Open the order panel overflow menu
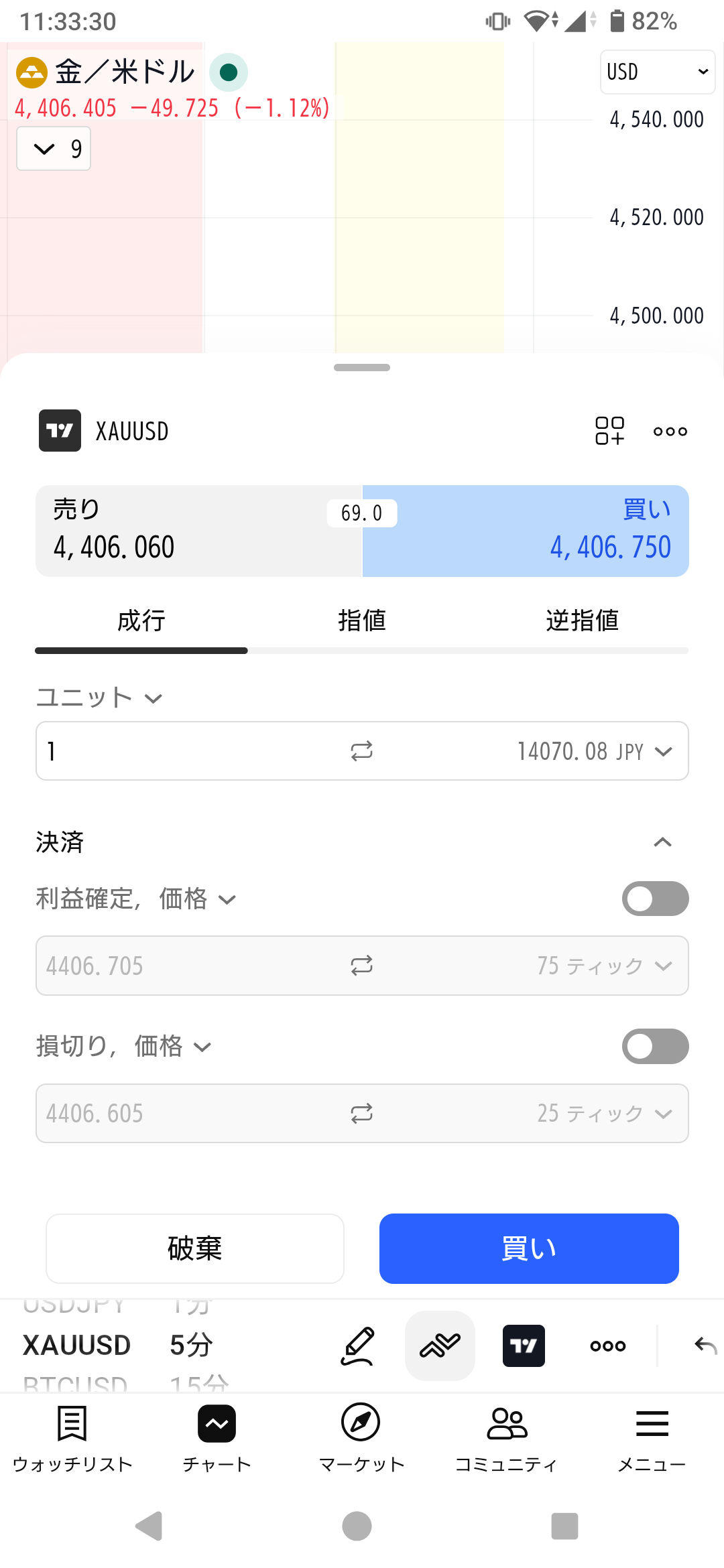724x1568 pixels. click(x=670, y=431)
